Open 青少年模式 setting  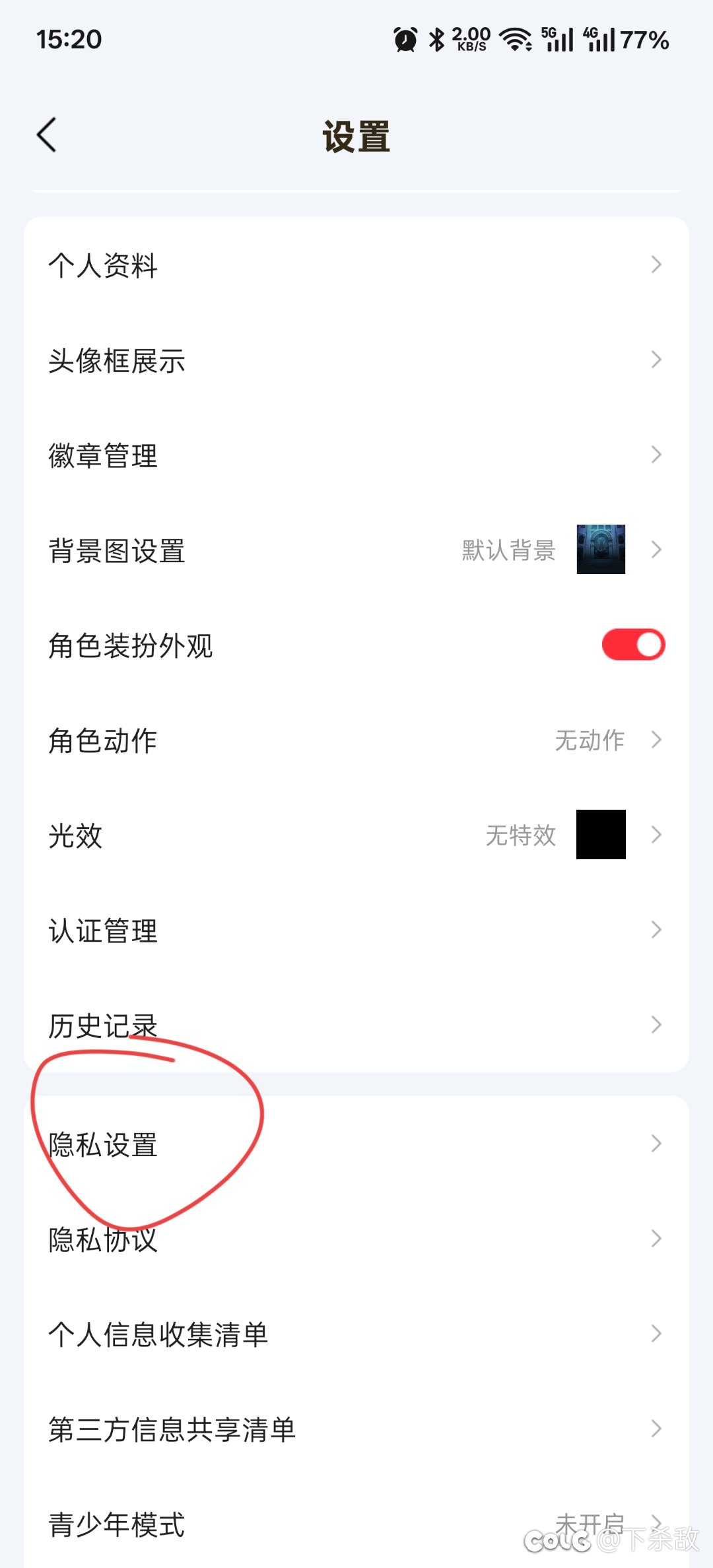[x=356, y=1524]
